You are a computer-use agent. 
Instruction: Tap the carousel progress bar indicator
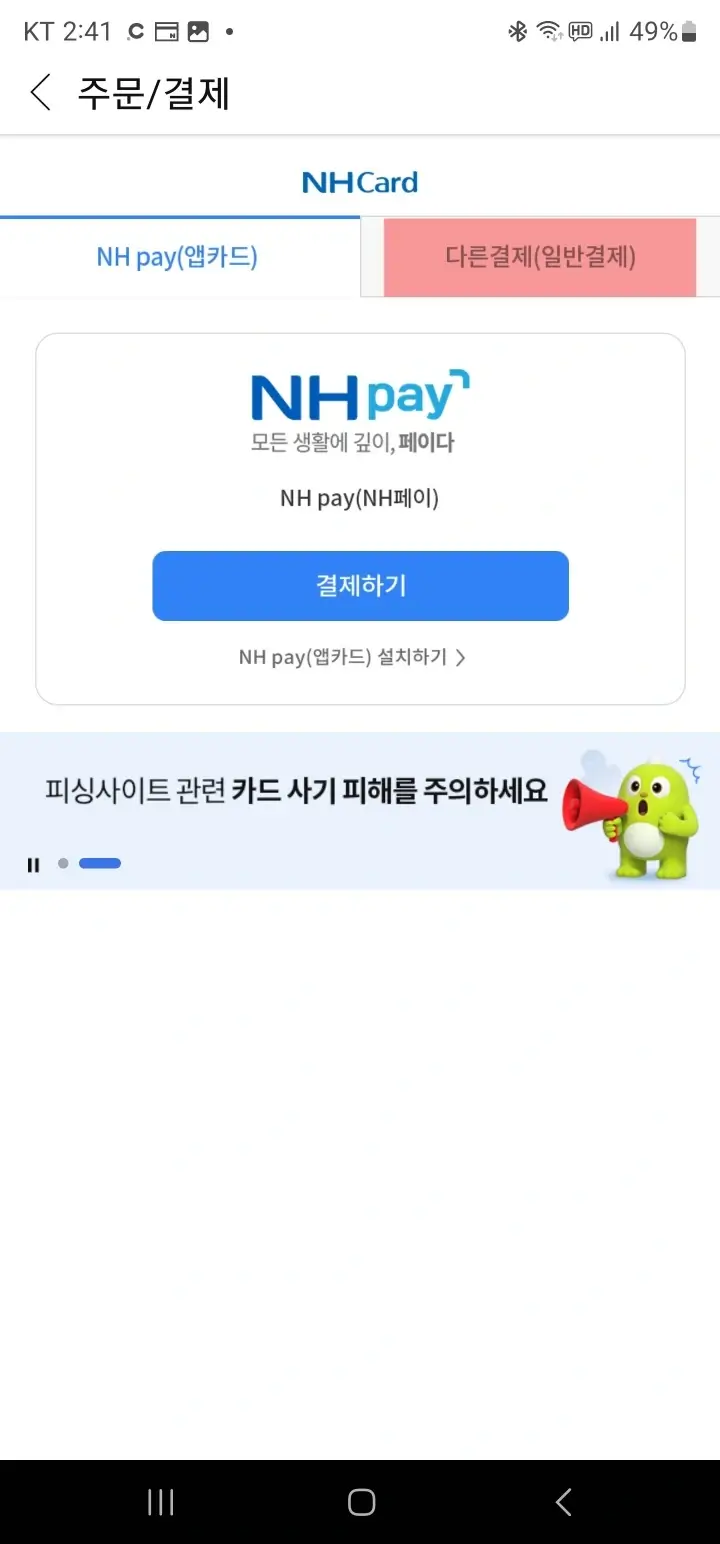coord(99,863)
